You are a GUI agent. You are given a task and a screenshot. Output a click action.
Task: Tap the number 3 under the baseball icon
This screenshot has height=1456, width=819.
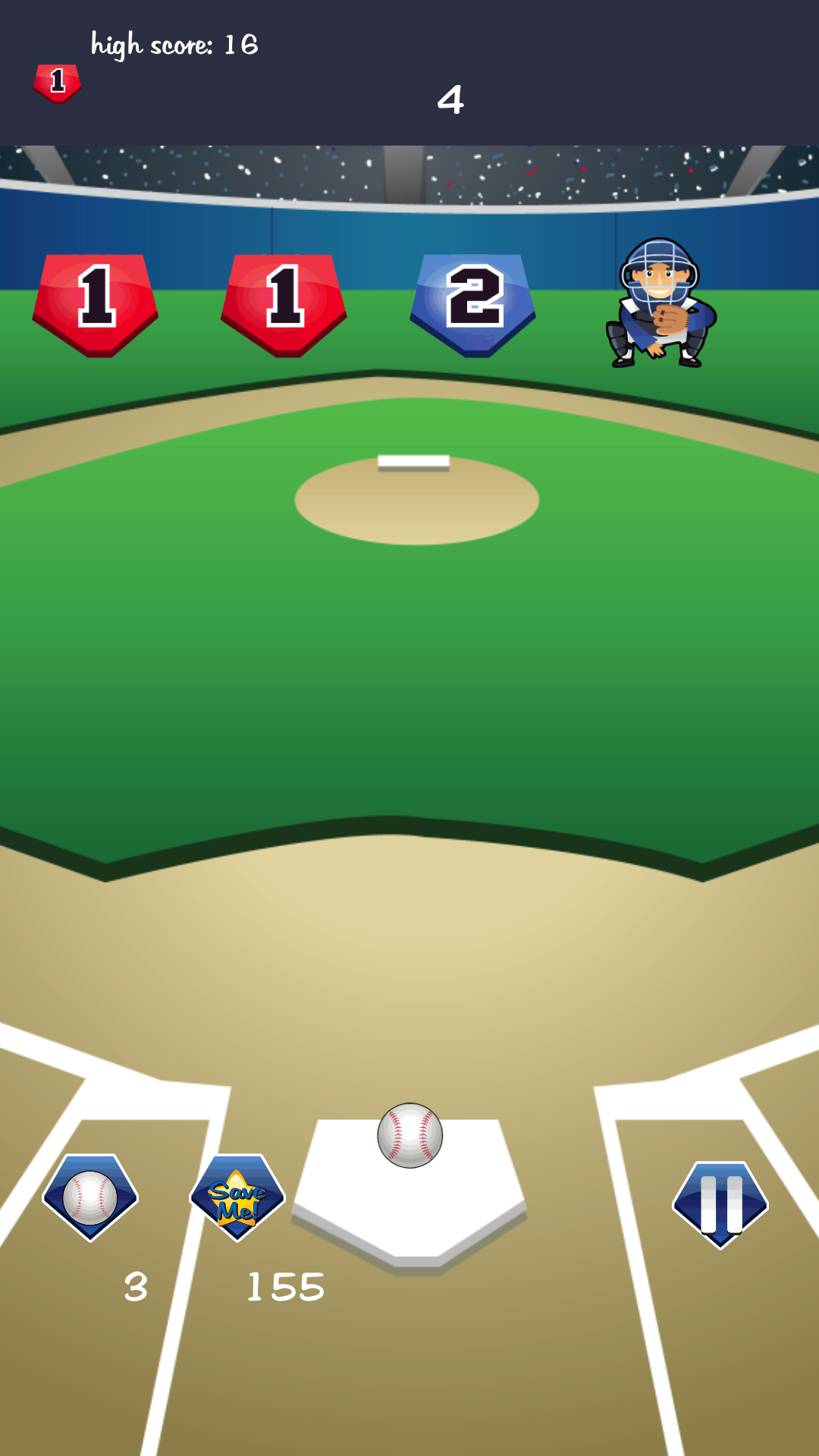click(x=136, y=1284)
